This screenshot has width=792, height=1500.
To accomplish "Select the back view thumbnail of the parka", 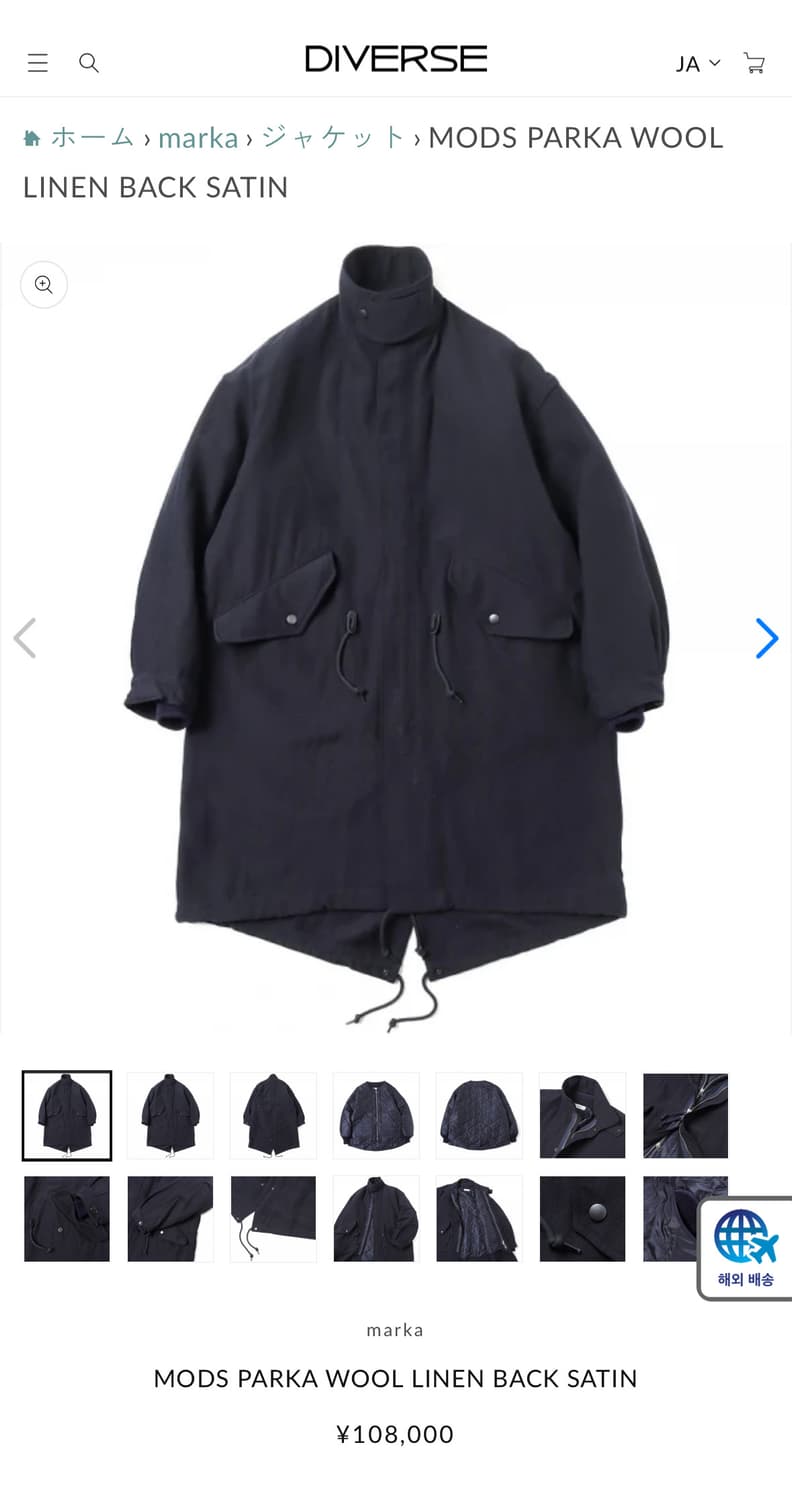I will click(x=273, y=1115).
